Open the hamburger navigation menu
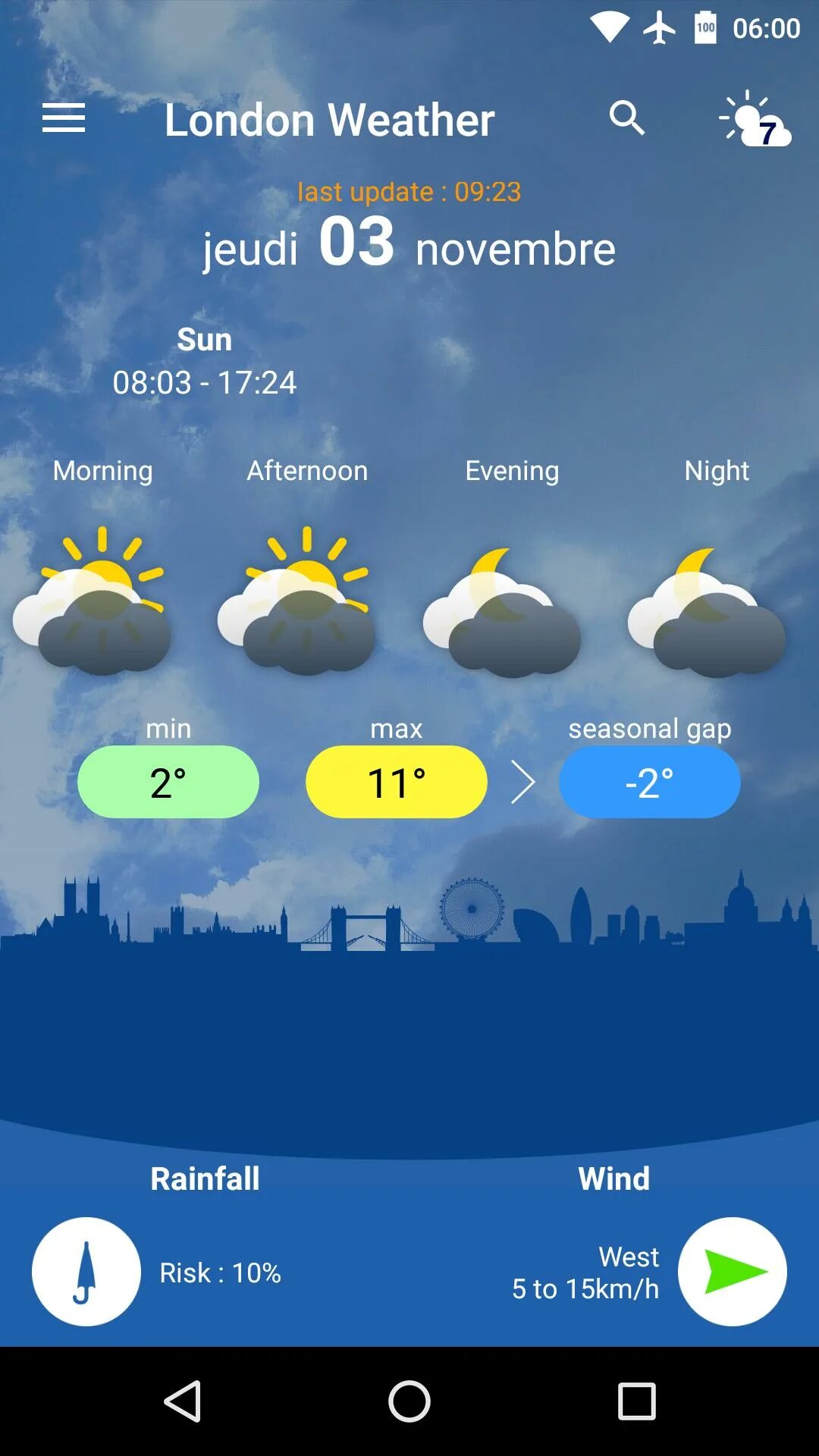The image size is (819, 1456). (64, 118)
